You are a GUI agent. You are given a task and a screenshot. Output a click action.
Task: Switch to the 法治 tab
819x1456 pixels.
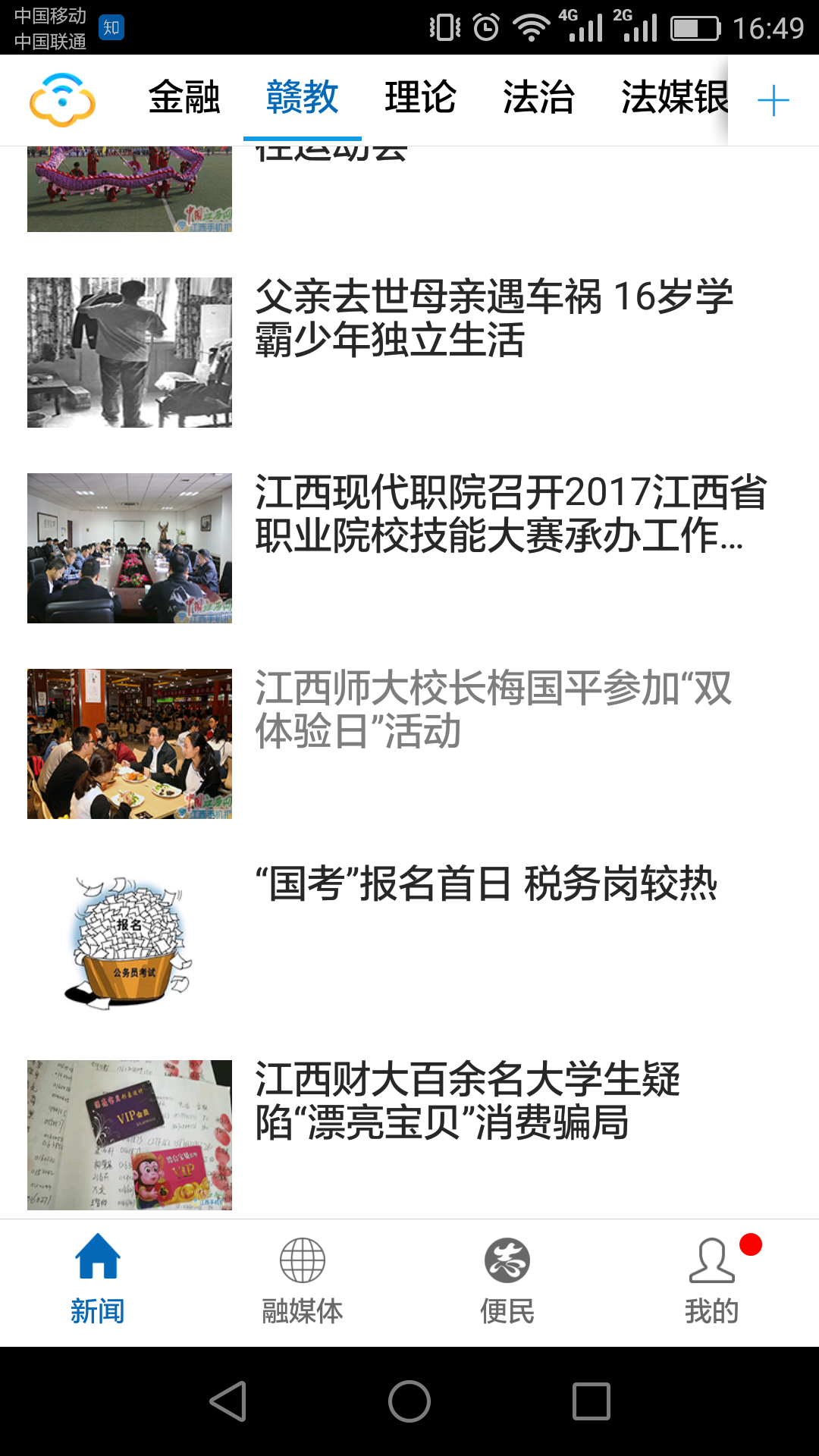coord(538,99)
